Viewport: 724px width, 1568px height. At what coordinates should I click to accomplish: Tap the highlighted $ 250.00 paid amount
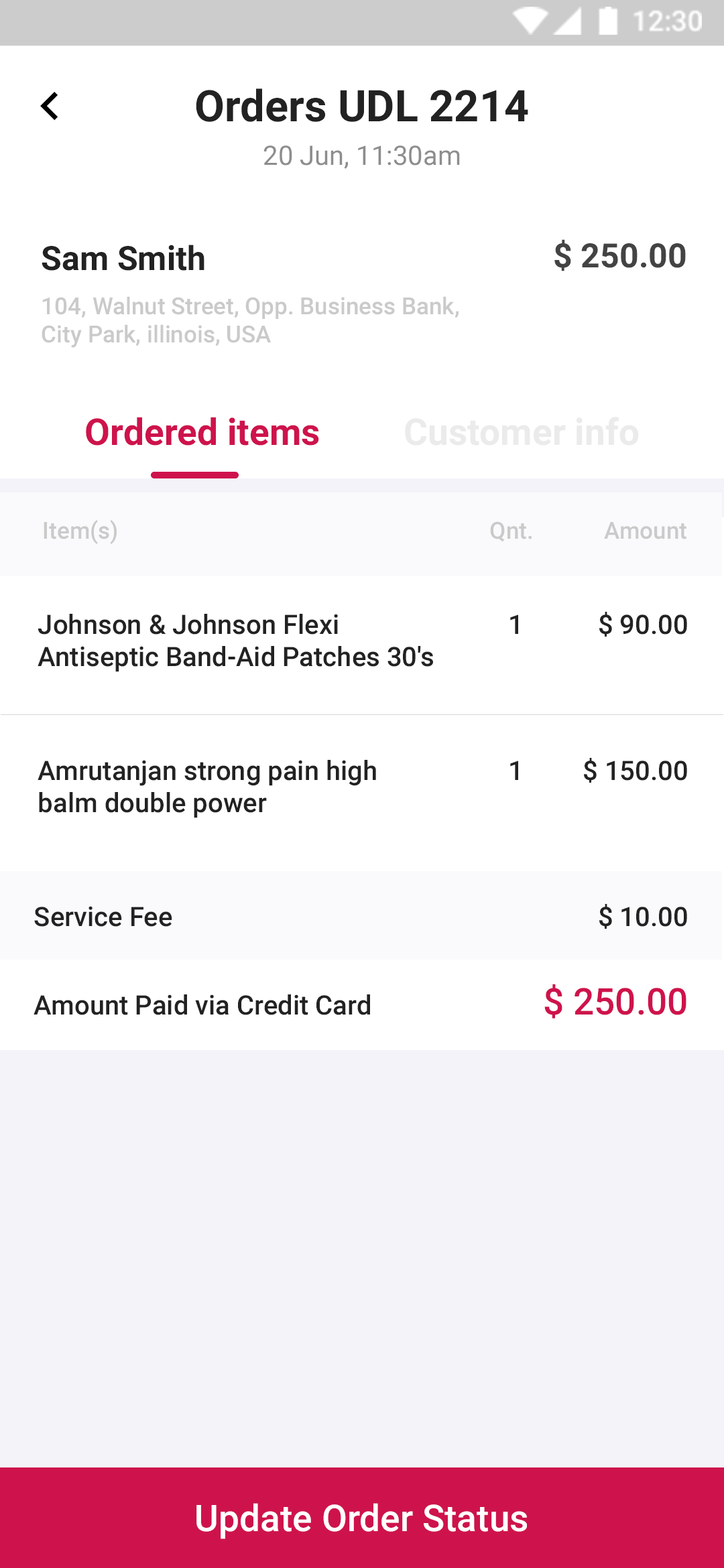click(x=615, y=1003)
